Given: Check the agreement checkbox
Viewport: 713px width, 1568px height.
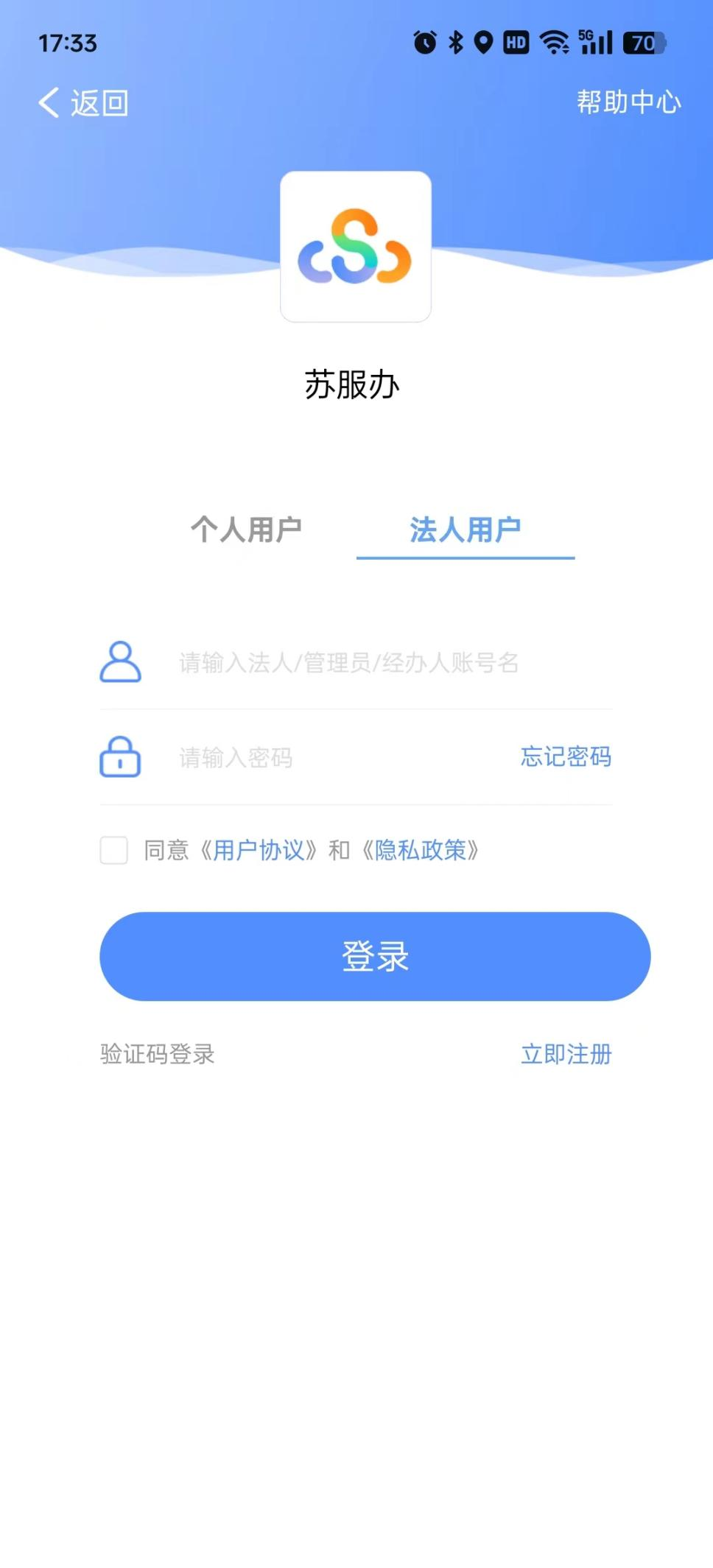Looking at the screenshot, I should [x=114, y=850].
